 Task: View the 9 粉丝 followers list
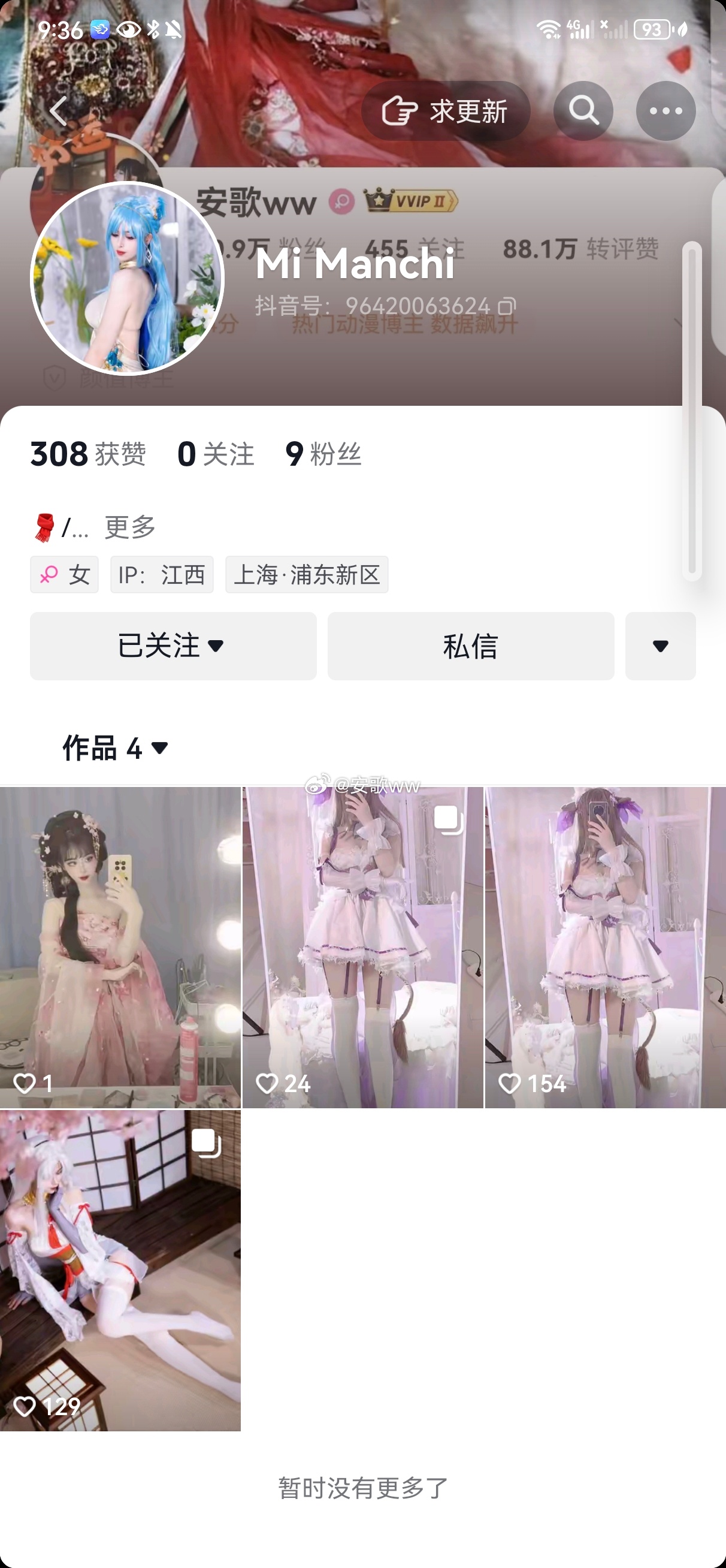323,455
